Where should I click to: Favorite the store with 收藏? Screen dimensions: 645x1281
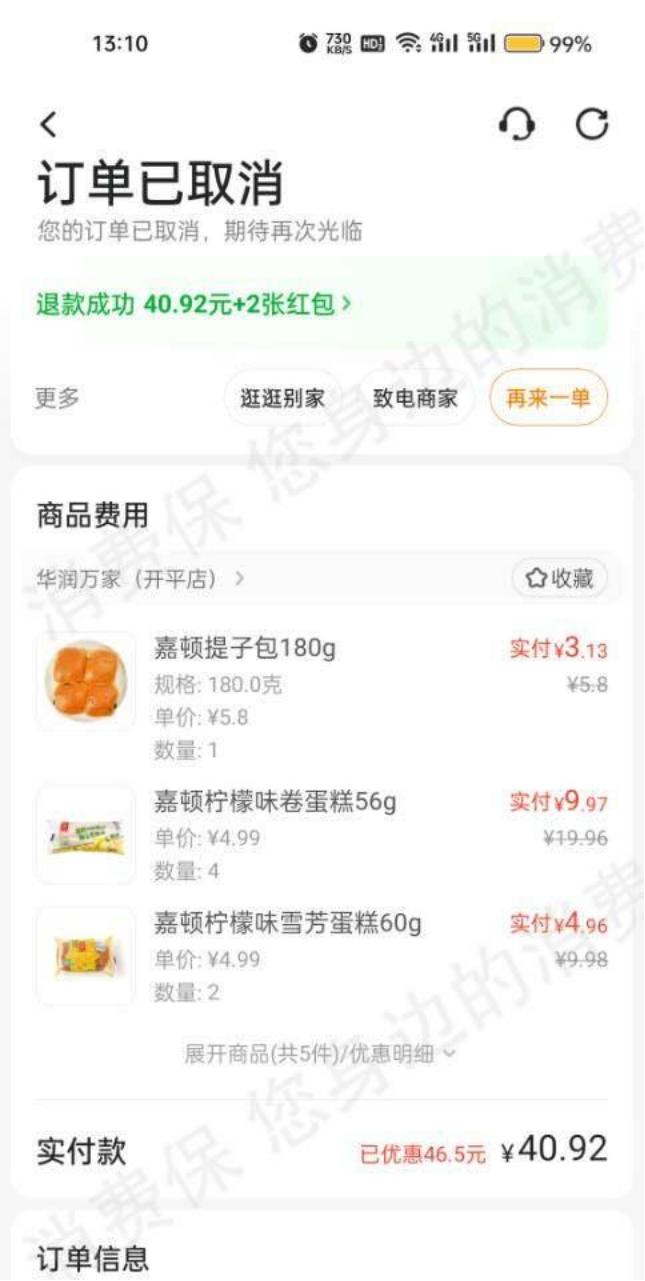pyautogui.click(x=559, y=578)
